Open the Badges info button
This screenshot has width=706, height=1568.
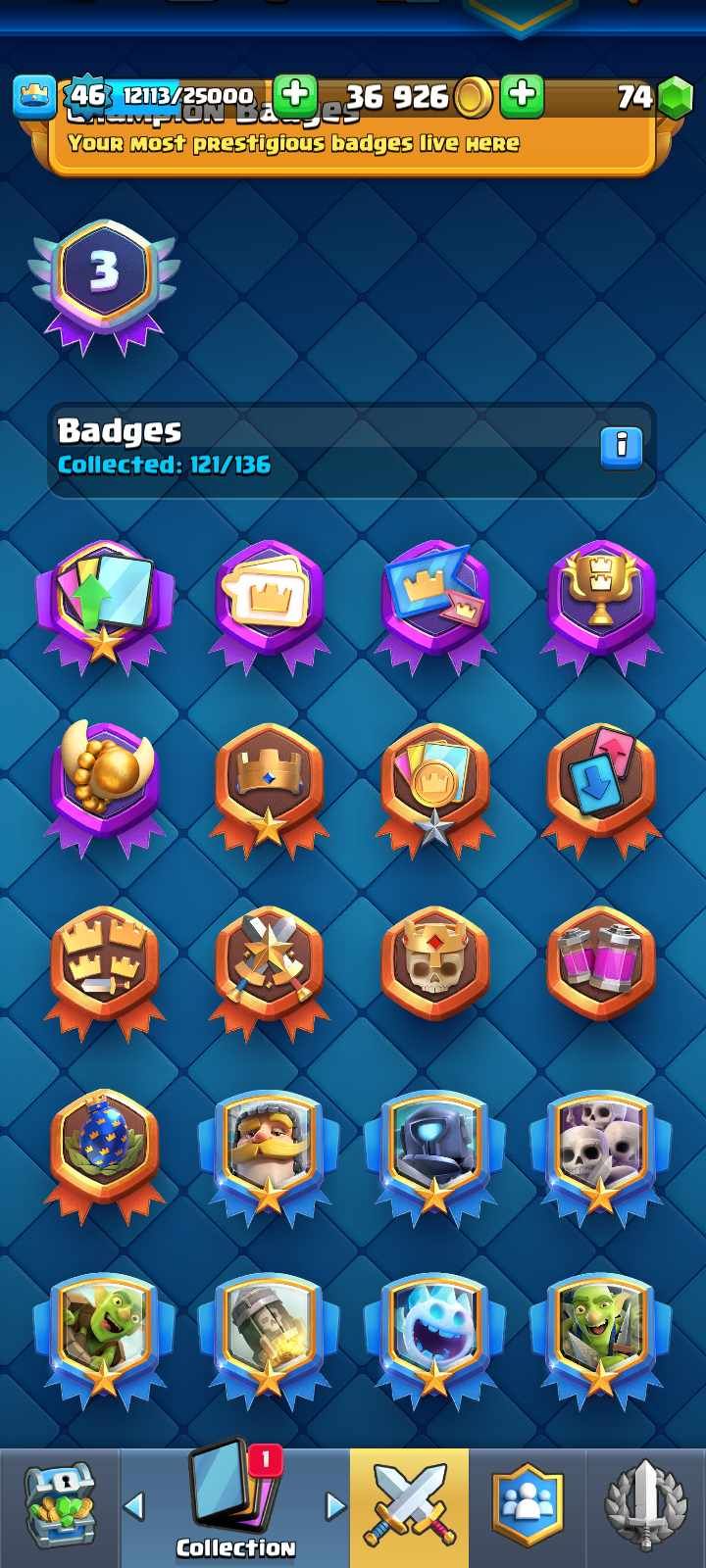(x=621, y=446)
